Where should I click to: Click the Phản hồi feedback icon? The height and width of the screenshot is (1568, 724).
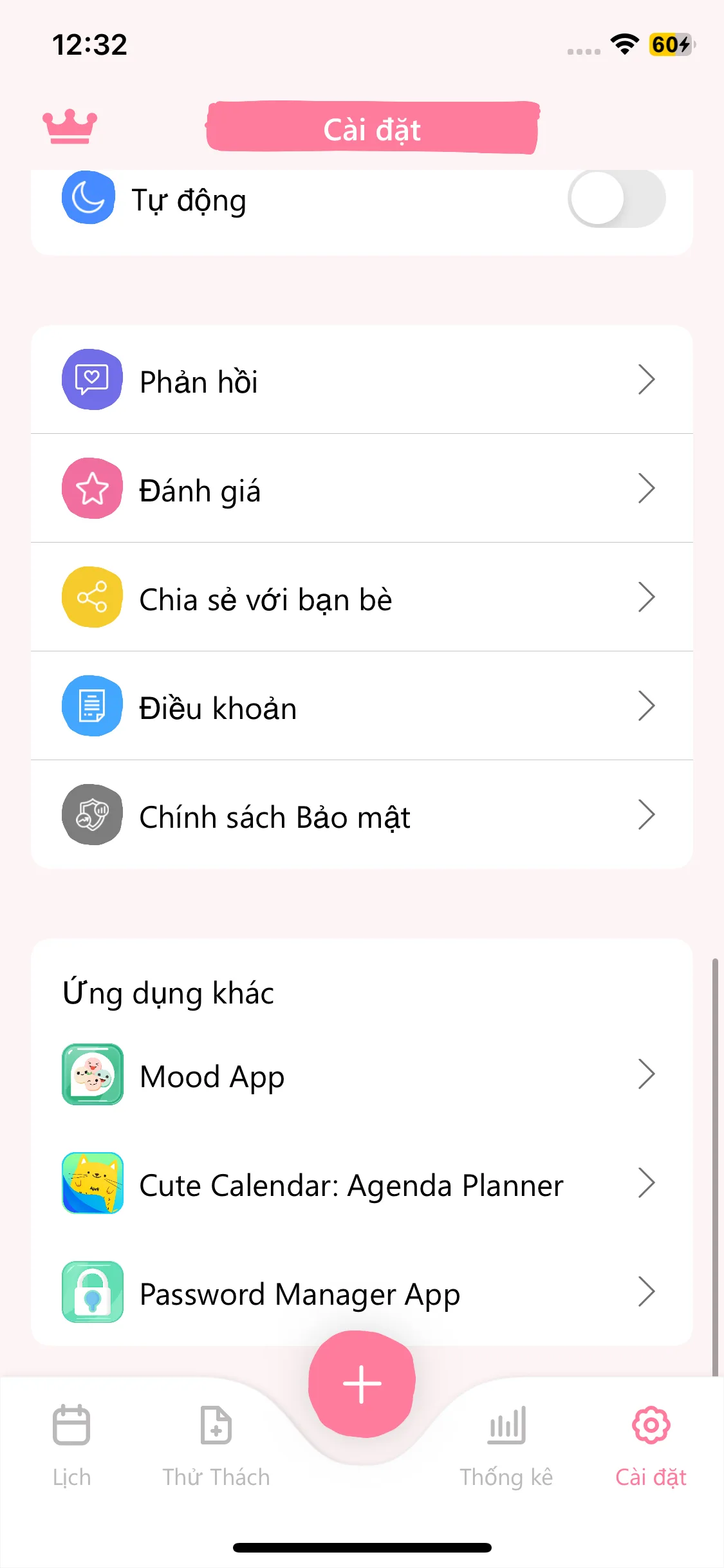point(91,379)
